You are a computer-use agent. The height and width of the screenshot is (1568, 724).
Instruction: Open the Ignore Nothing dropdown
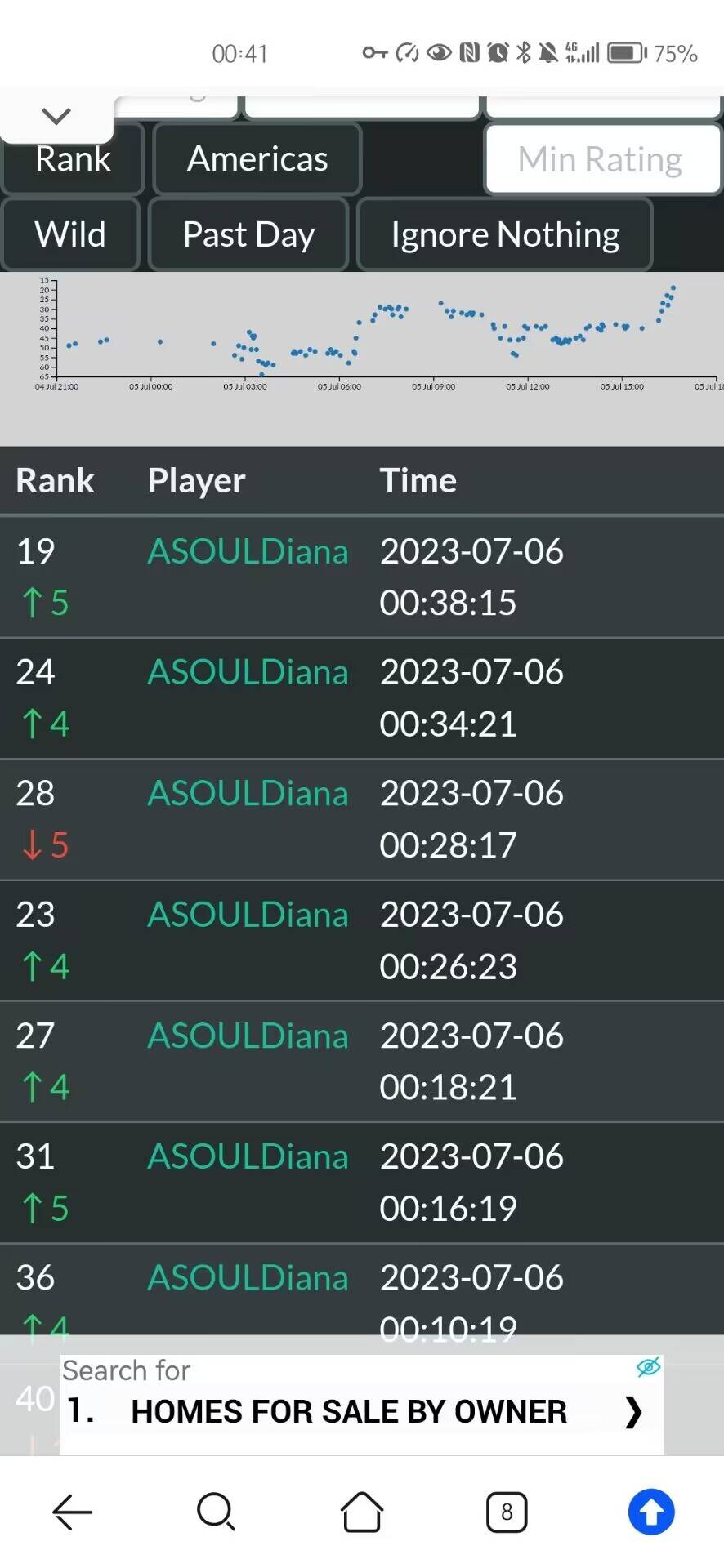(x=504, y=235)
